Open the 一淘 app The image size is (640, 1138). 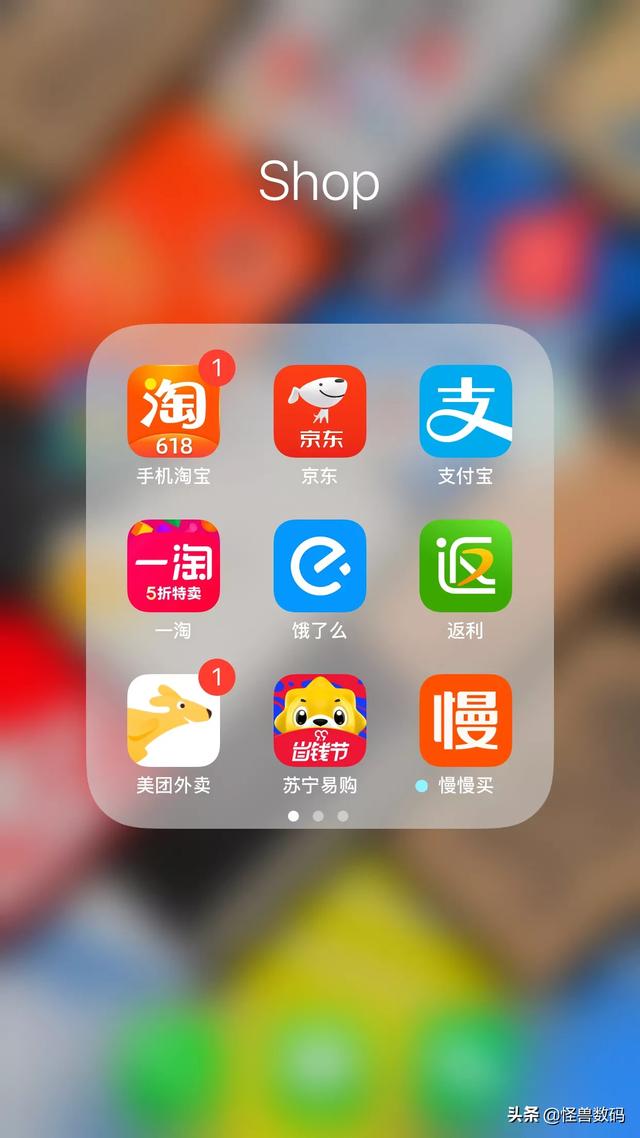click(173, 566)
